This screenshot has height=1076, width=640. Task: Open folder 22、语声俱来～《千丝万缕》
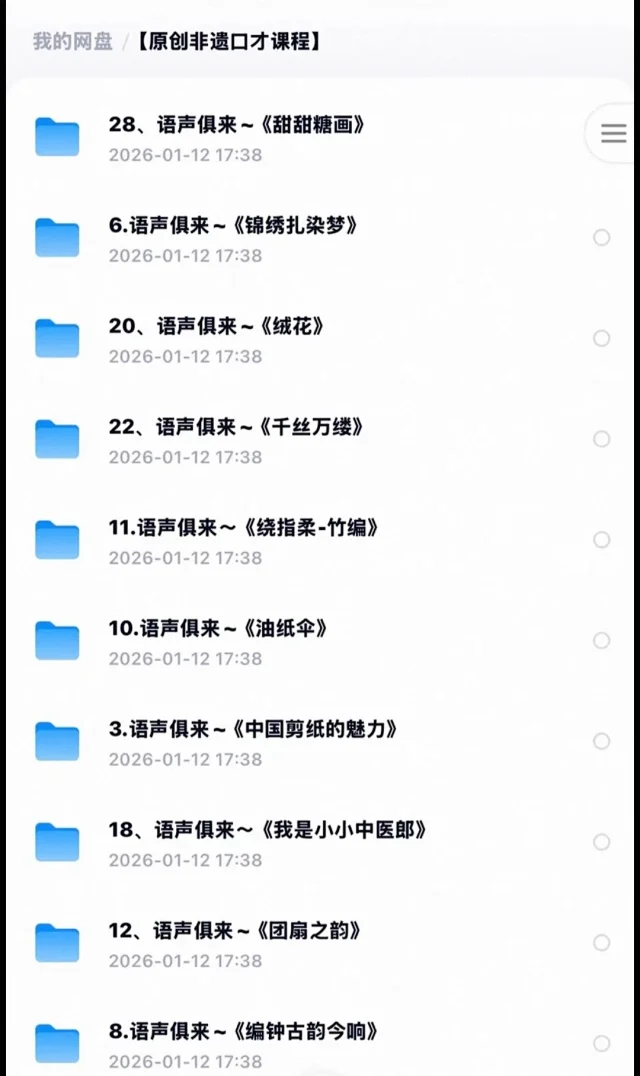(236, 427)
